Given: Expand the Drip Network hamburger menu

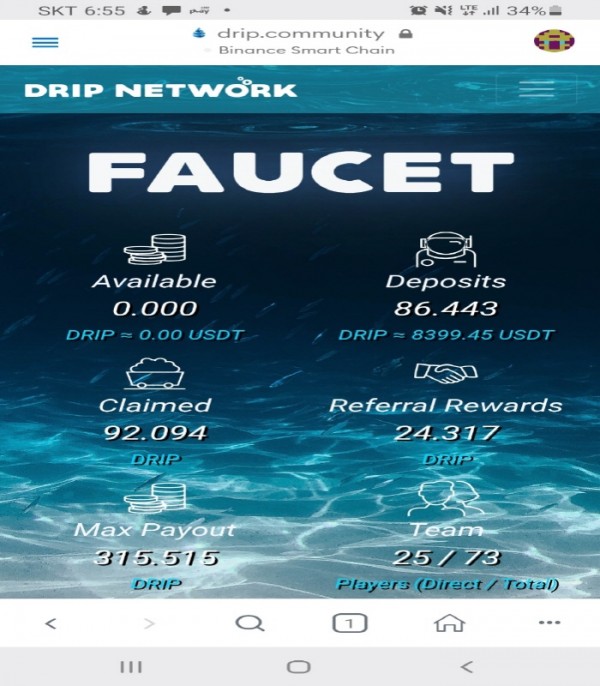Looking at the screenshot, I should pyautogui.click(x=536, y=89).
